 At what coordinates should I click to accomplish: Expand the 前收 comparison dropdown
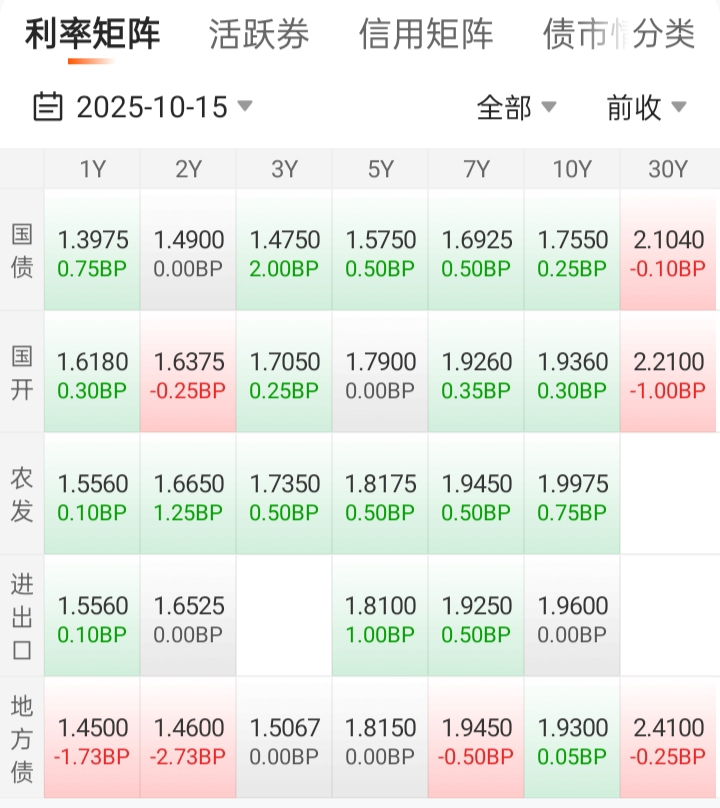coord(646,107)
